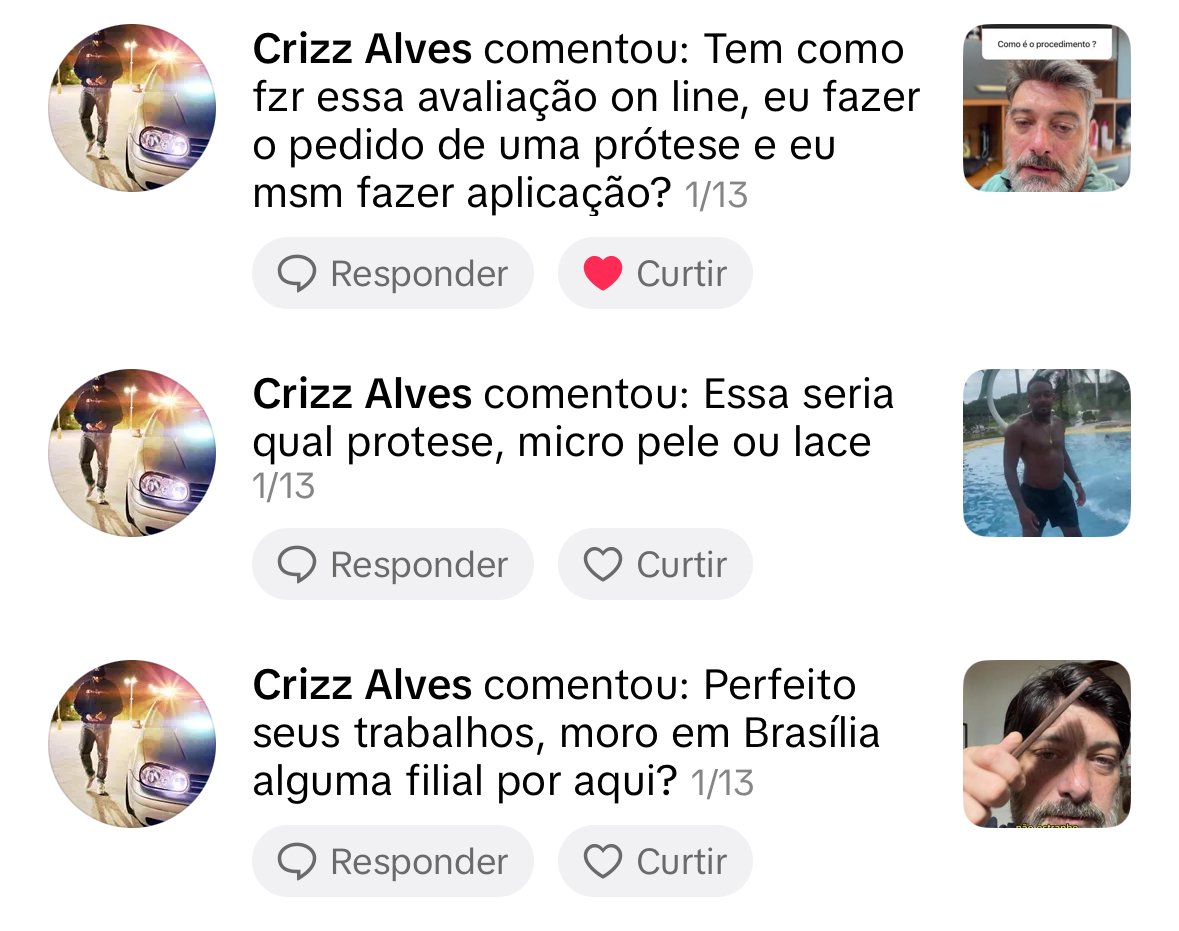
Task: Like the comment mentioning Brasília
Action: click(655, 861)
